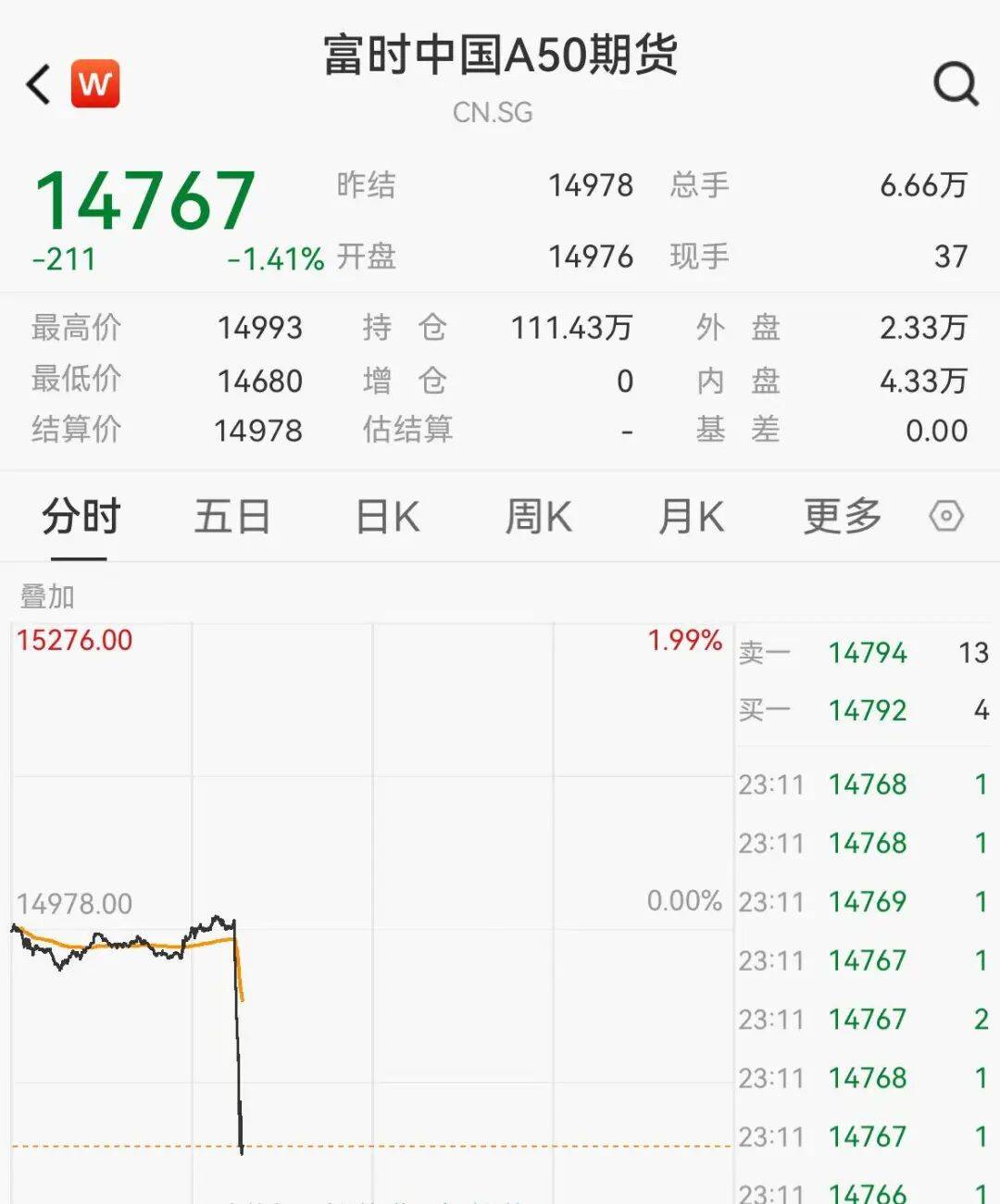Select the 23:11 trade at 14769
Screen dimensions: 1000x1204
[x=868, y=901]
